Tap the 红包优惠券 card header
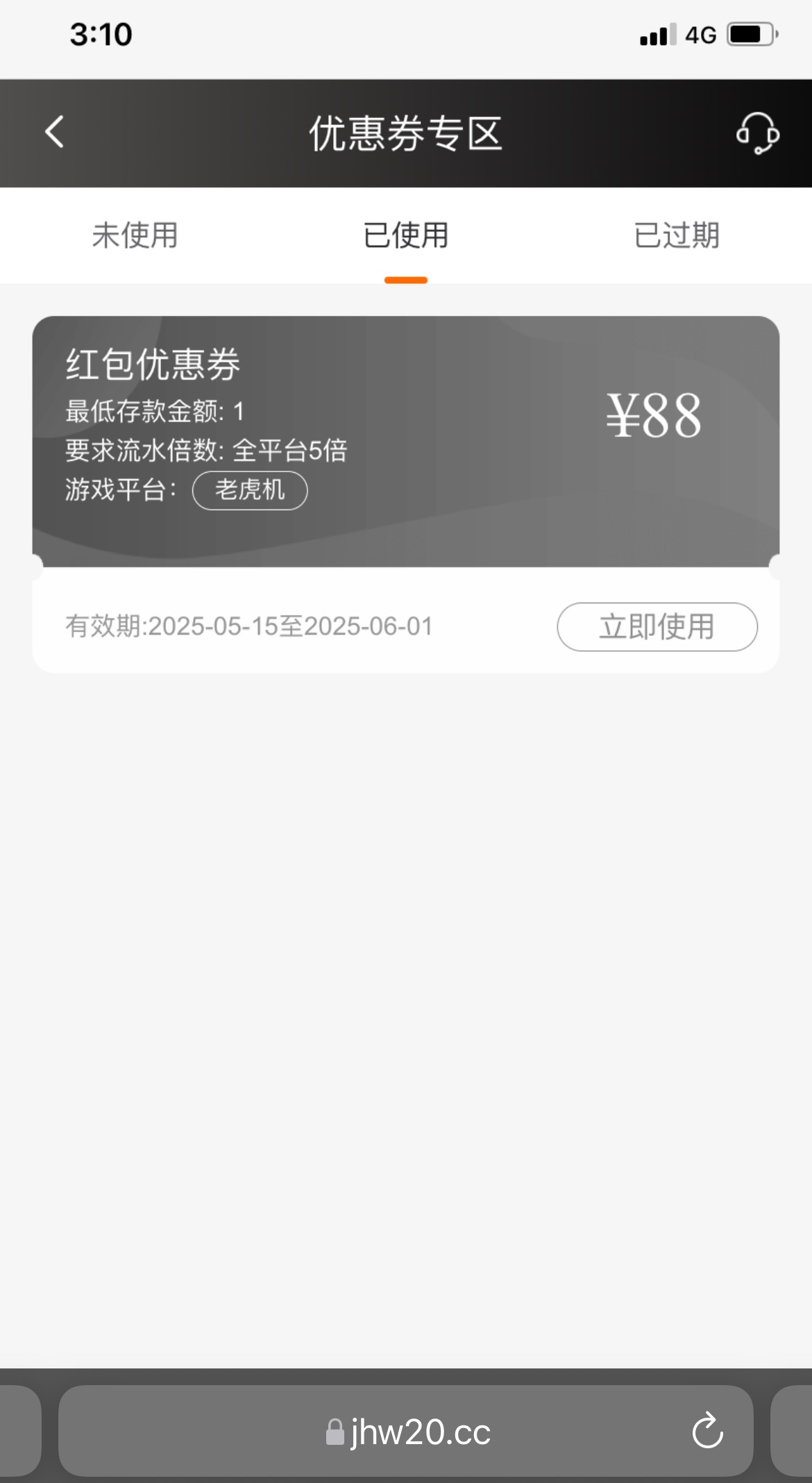 (x=154, y=365)
